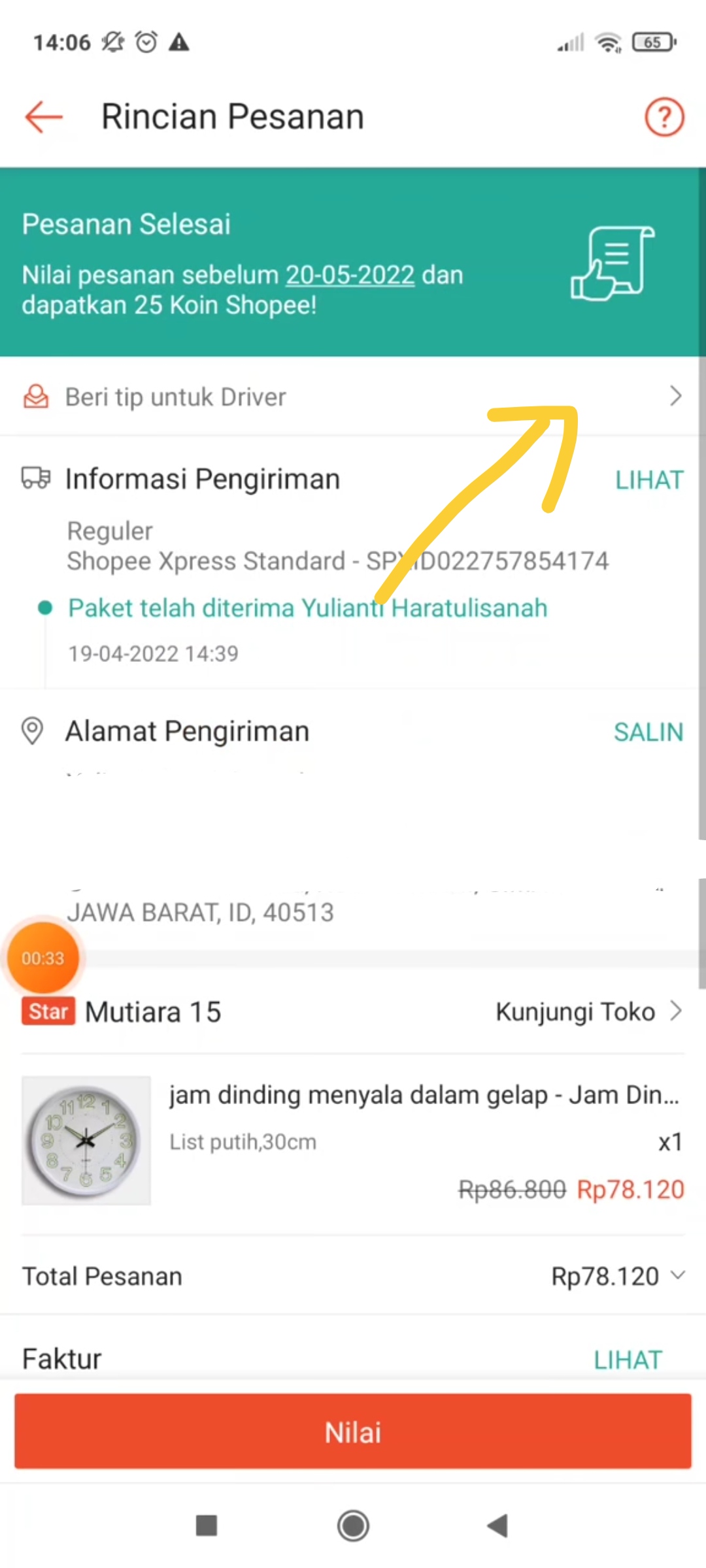Tap the Nilai button to rate the order

pyautogui.click(x=353, y=1431)
